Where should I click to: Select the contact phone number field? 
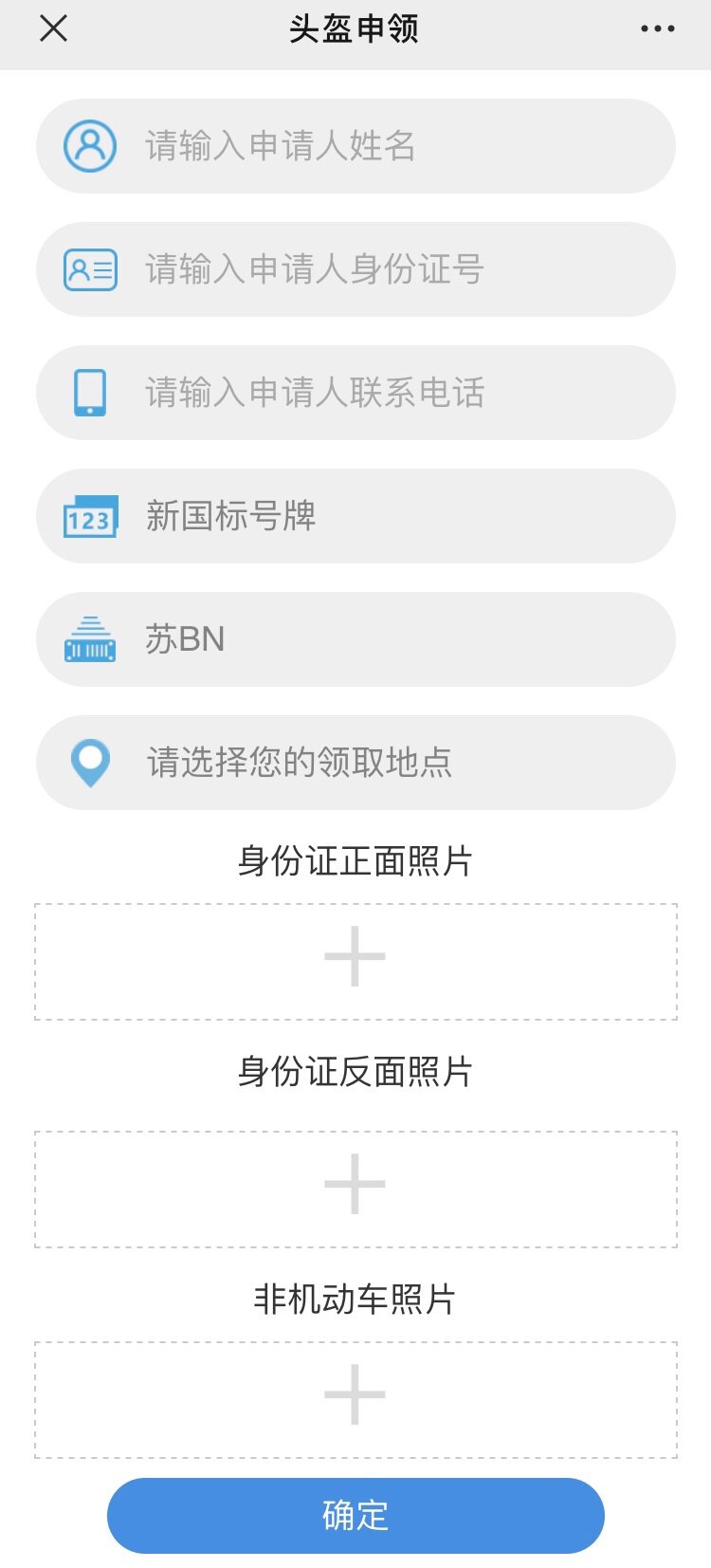point(355,393)
